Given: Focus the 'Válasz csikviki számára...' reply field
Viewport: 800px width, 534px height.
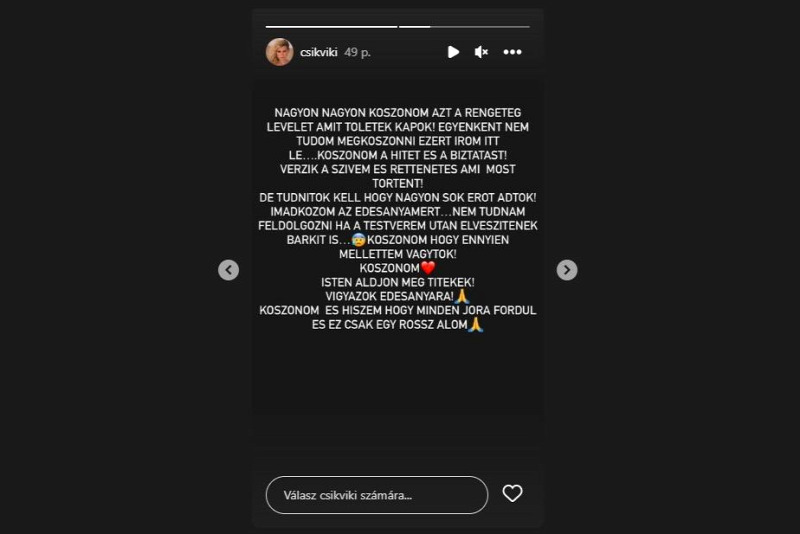Looking at the screenshot, I should [x=376, y=495].
